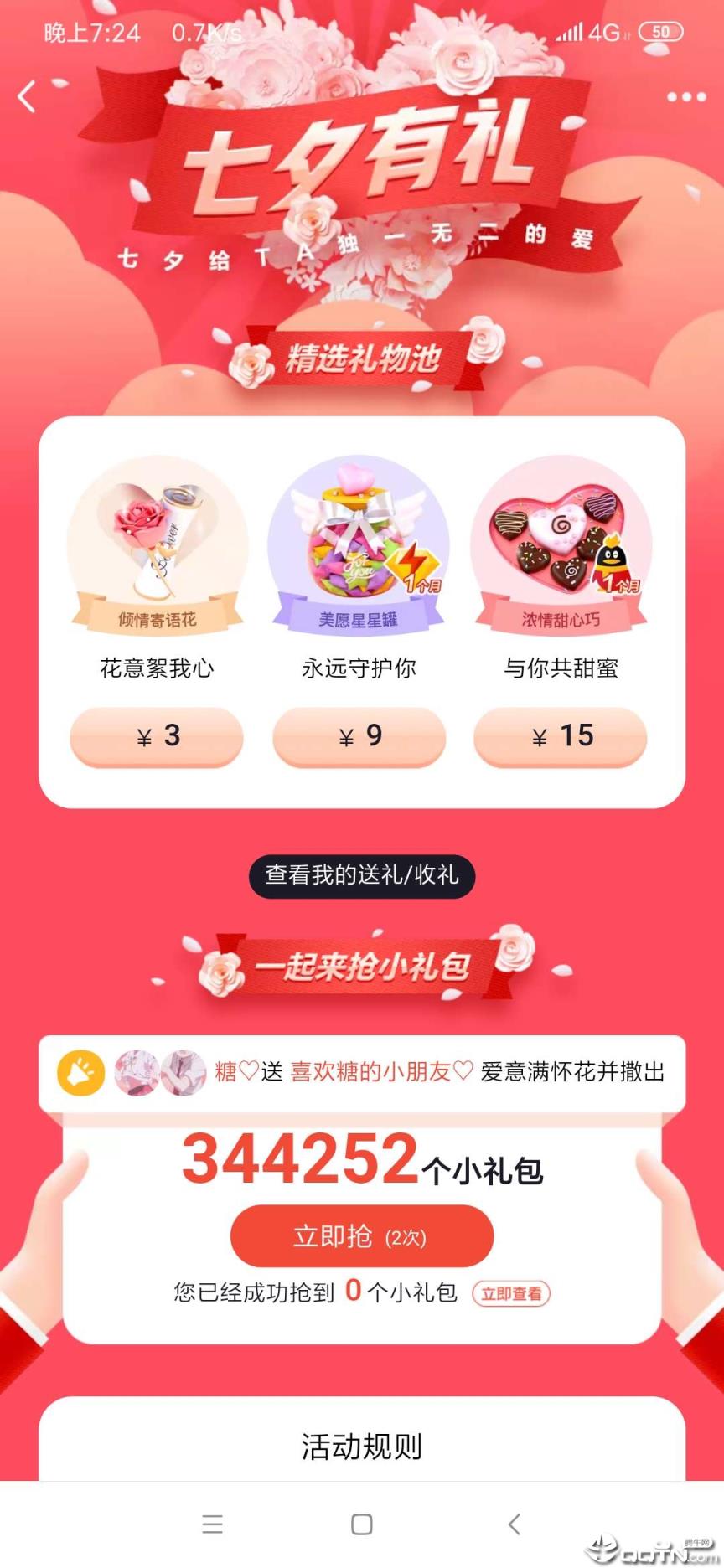Tap the 查看我的送礼/收礼 button

pyautogui.click(x=362, y=876)
